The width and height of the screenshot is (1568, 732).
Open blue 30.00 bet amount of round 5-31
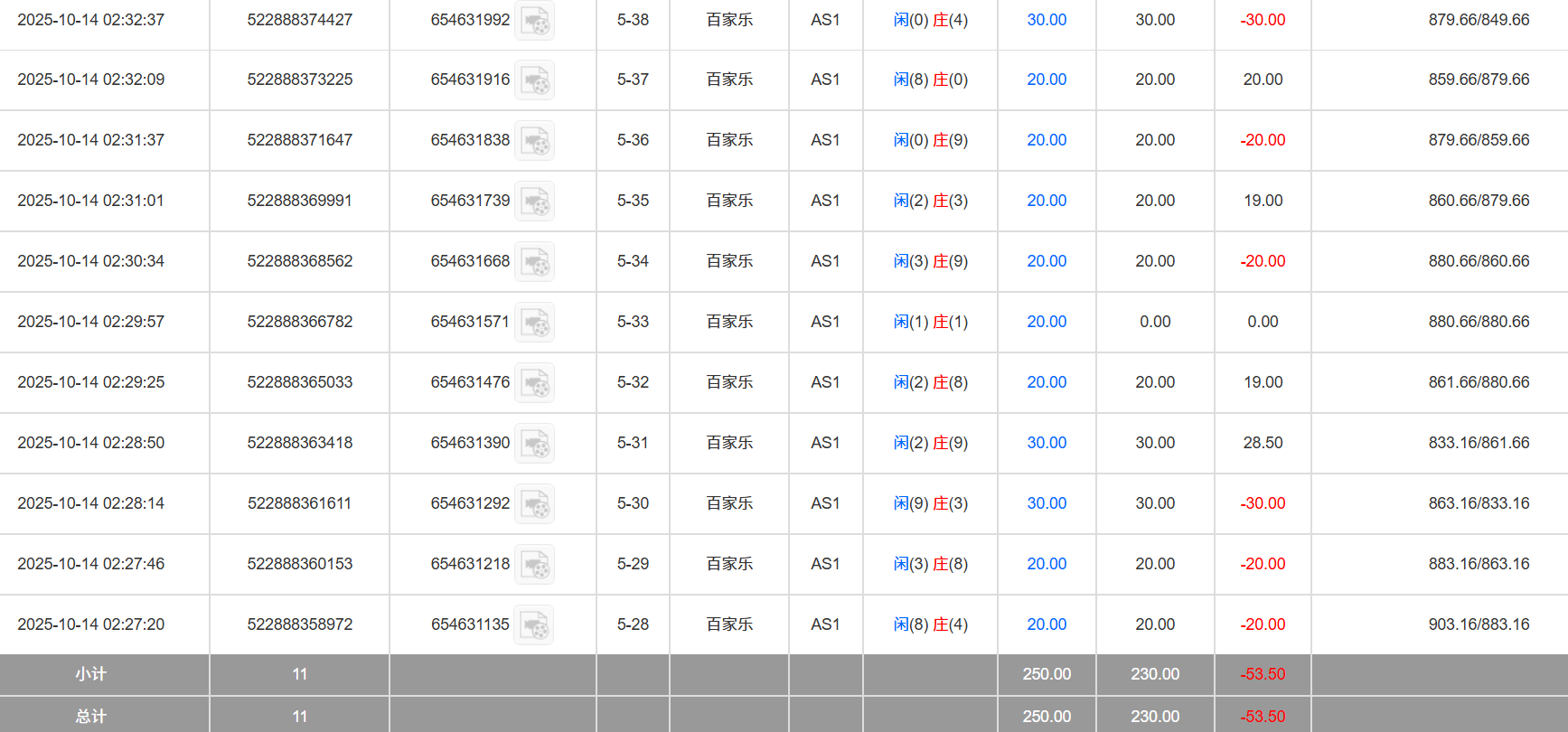1047,443
